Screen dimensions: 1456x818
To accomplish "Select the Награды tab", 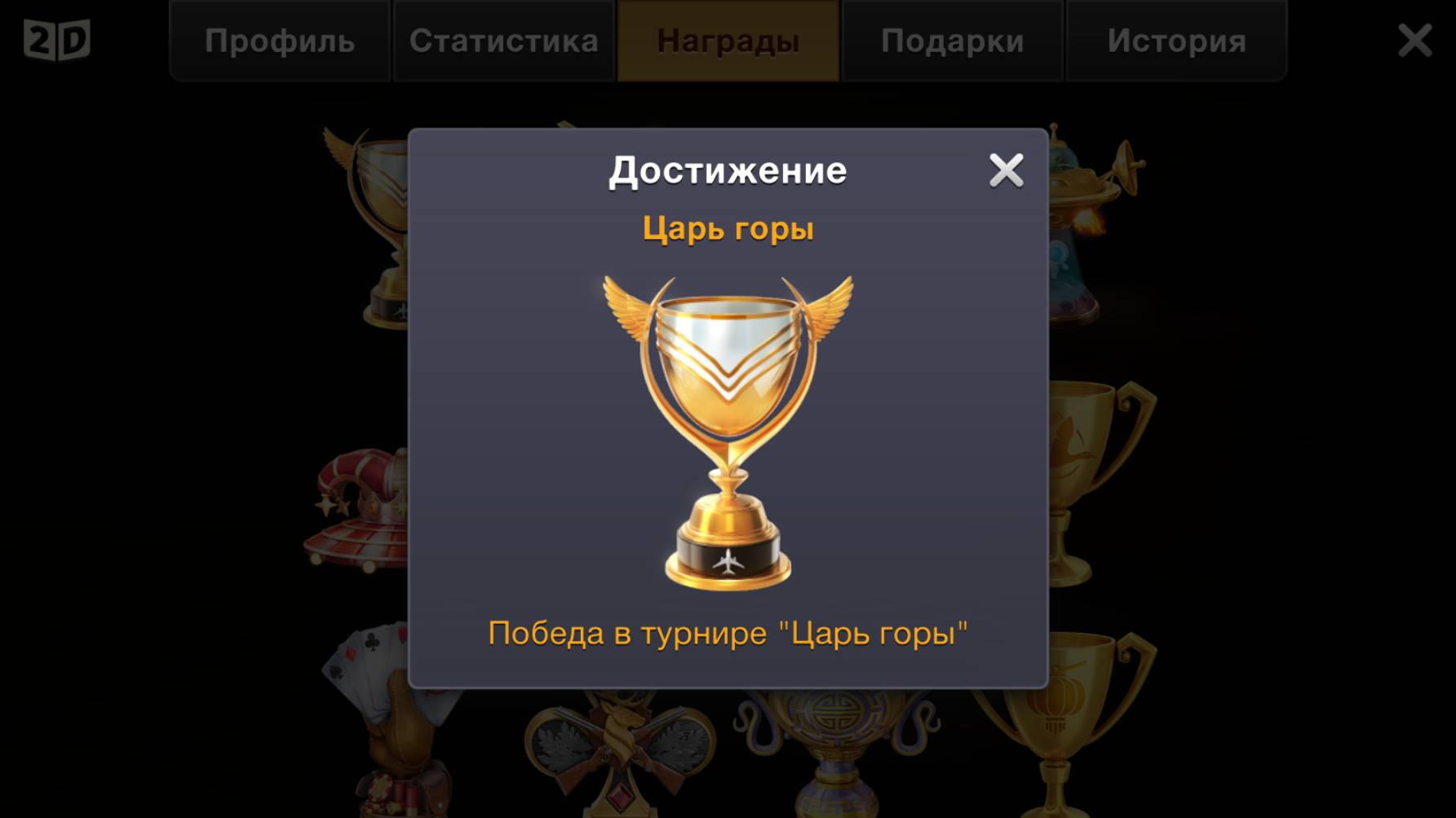I will coord(728,41).
